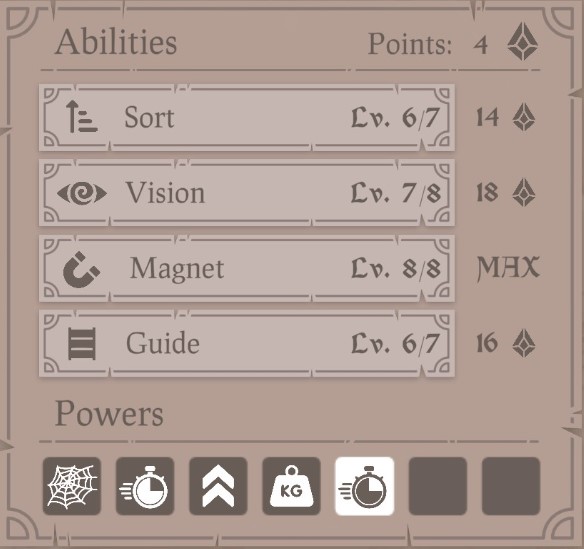Tap the highlighted stopwatch power slot
This screenshot has height=549, width=584.
coord(365,486)
